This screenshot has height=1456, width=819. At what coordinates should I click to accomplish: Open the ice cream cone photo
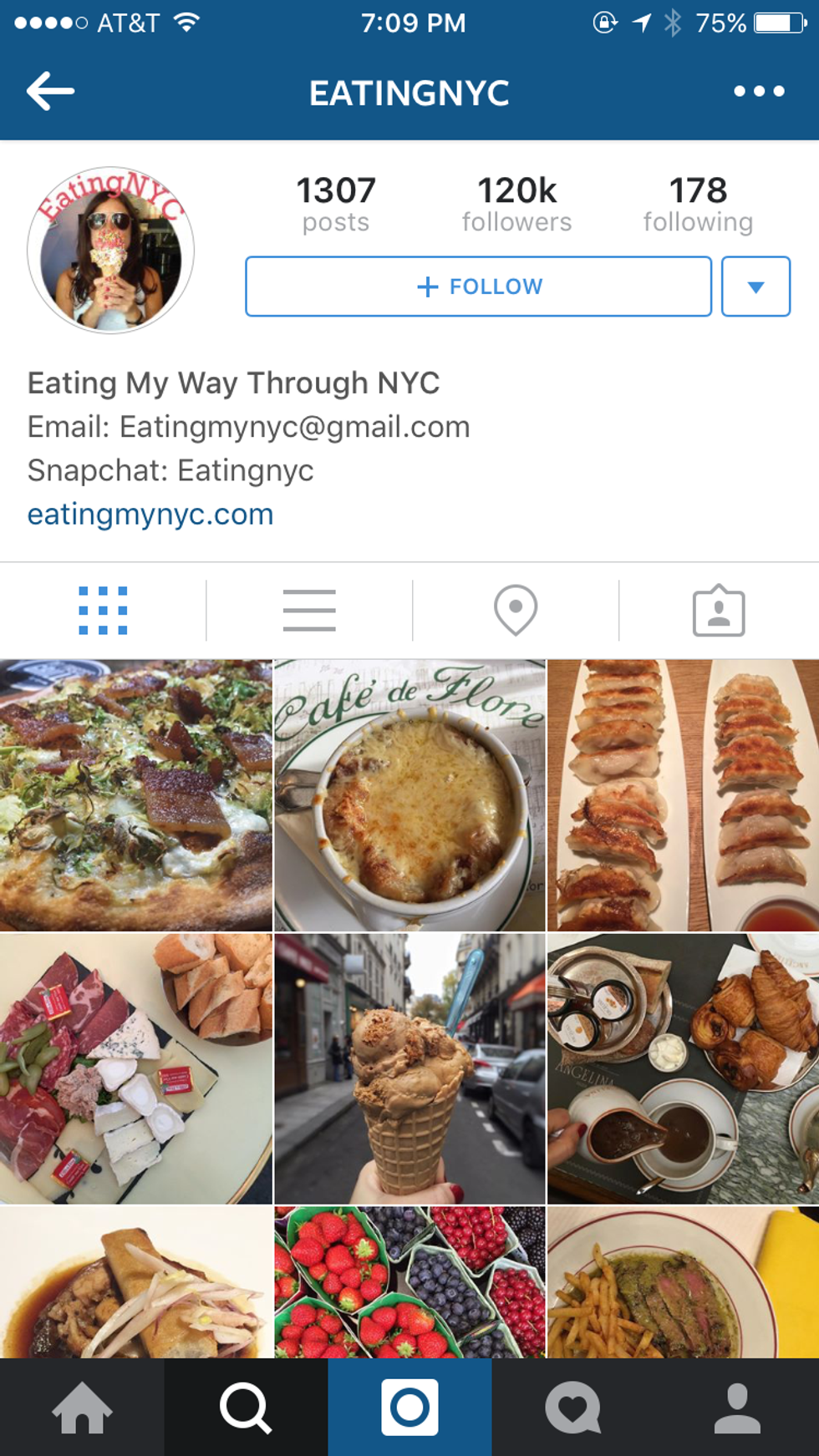coord(409,1068)
